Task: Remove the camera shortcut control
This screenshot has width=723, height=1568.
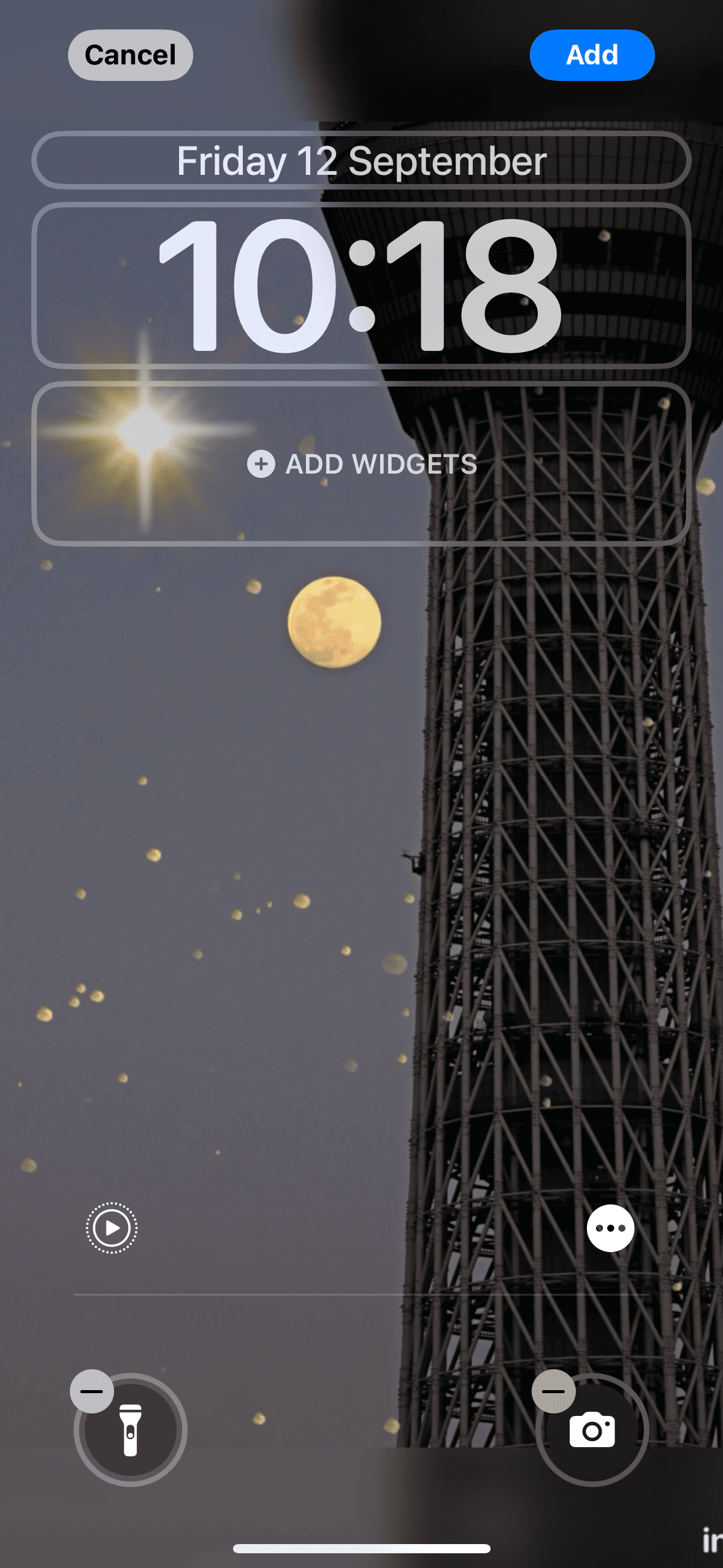Action: point(553,1391)
